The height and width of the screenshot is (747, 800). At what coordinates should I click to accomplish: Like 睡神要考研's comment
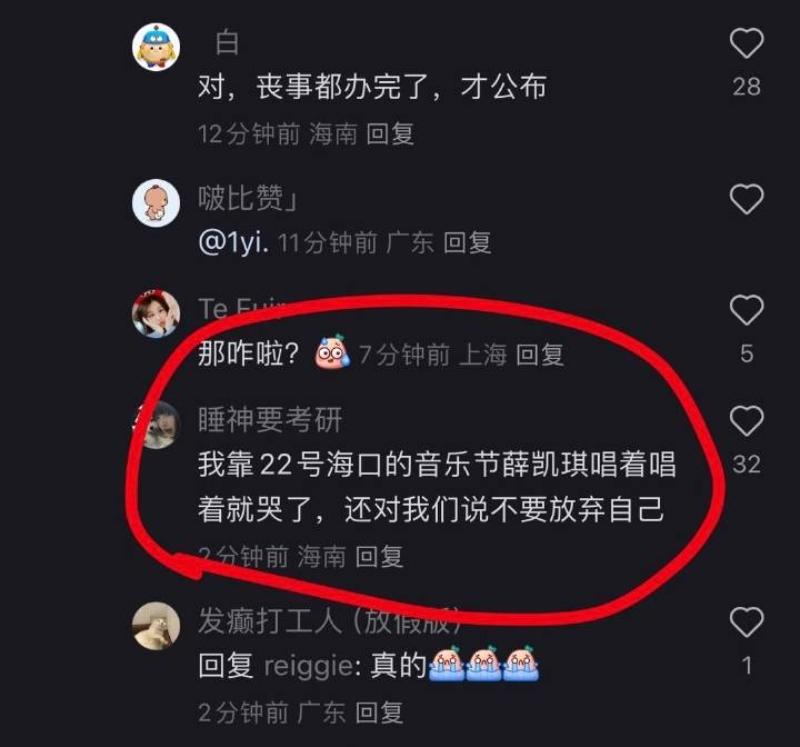[746, 421]
